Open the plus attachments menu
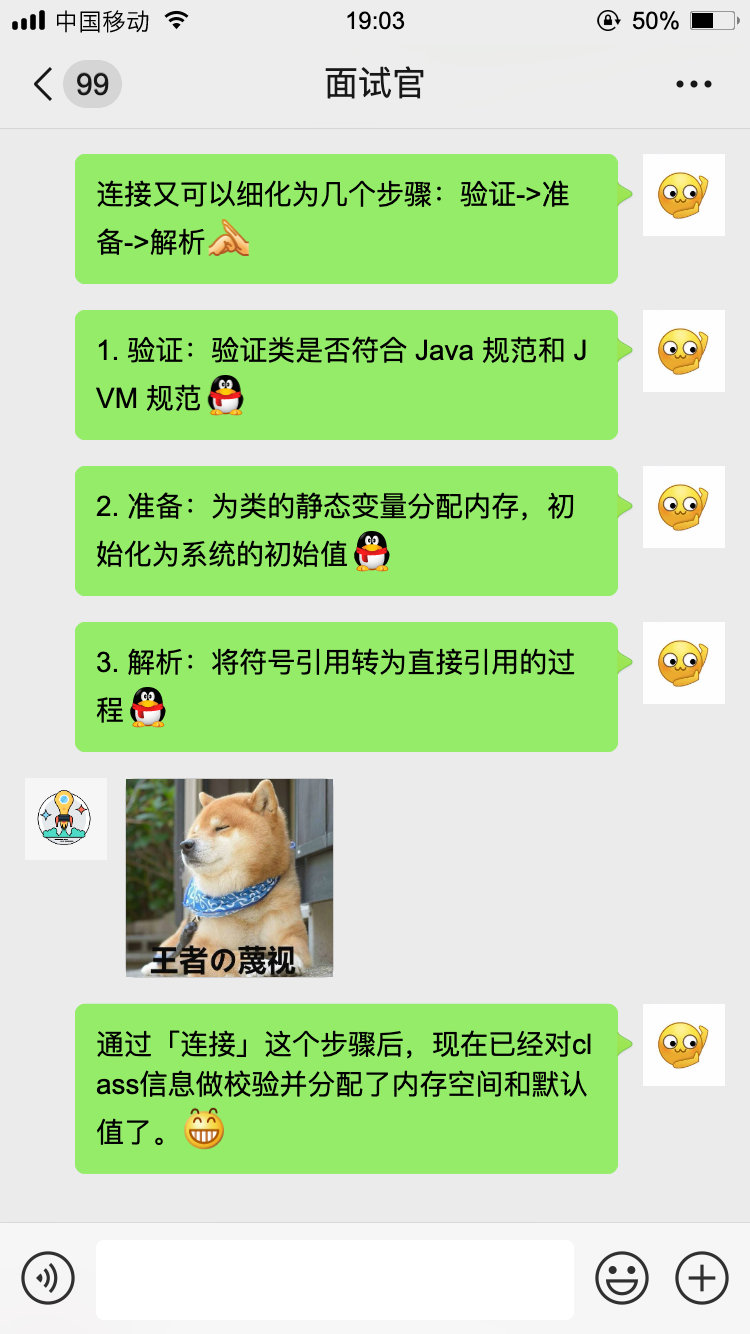 [702, 1278]
